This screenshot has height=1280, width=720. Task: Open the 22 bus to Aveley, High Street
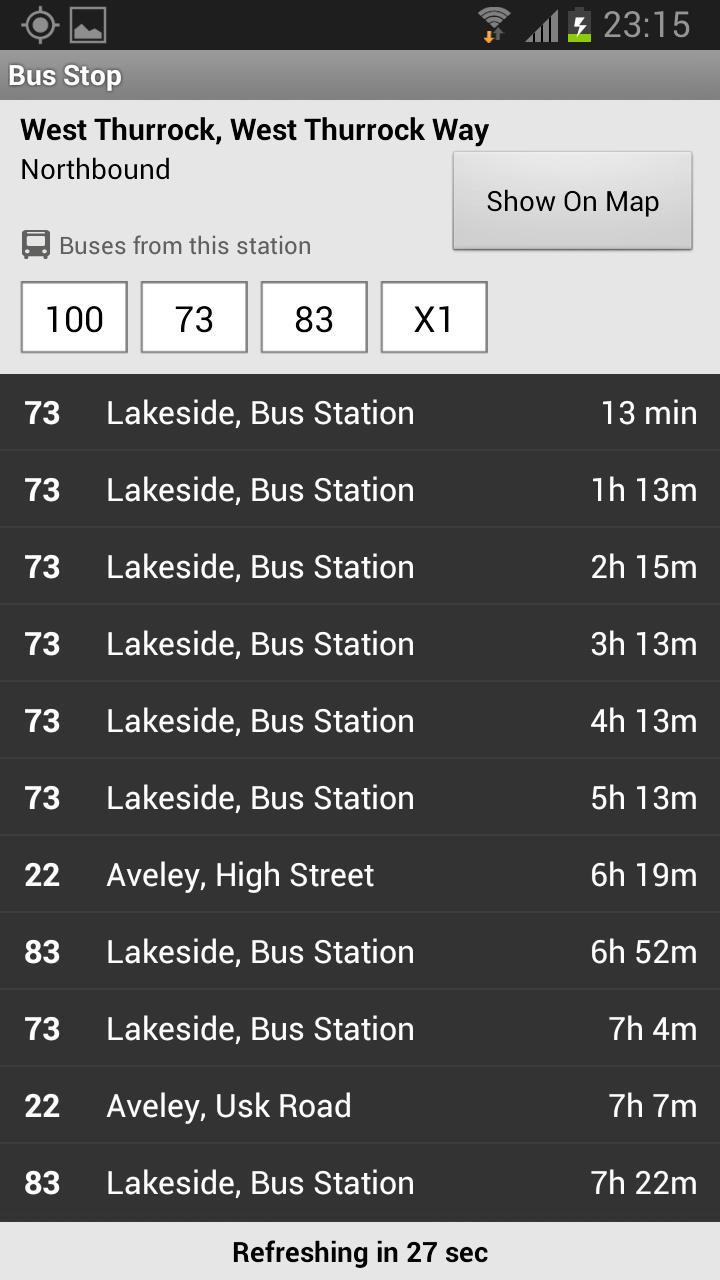point(360,875)
